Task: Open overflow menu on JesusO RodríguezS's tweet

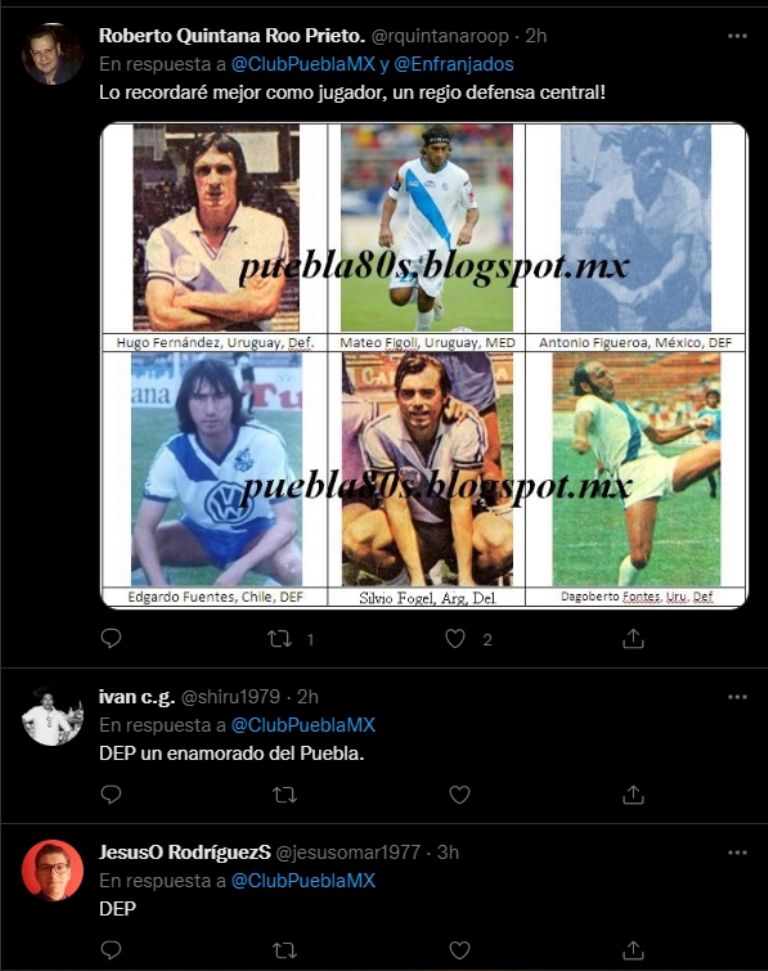Action: (x=737, y=853)
